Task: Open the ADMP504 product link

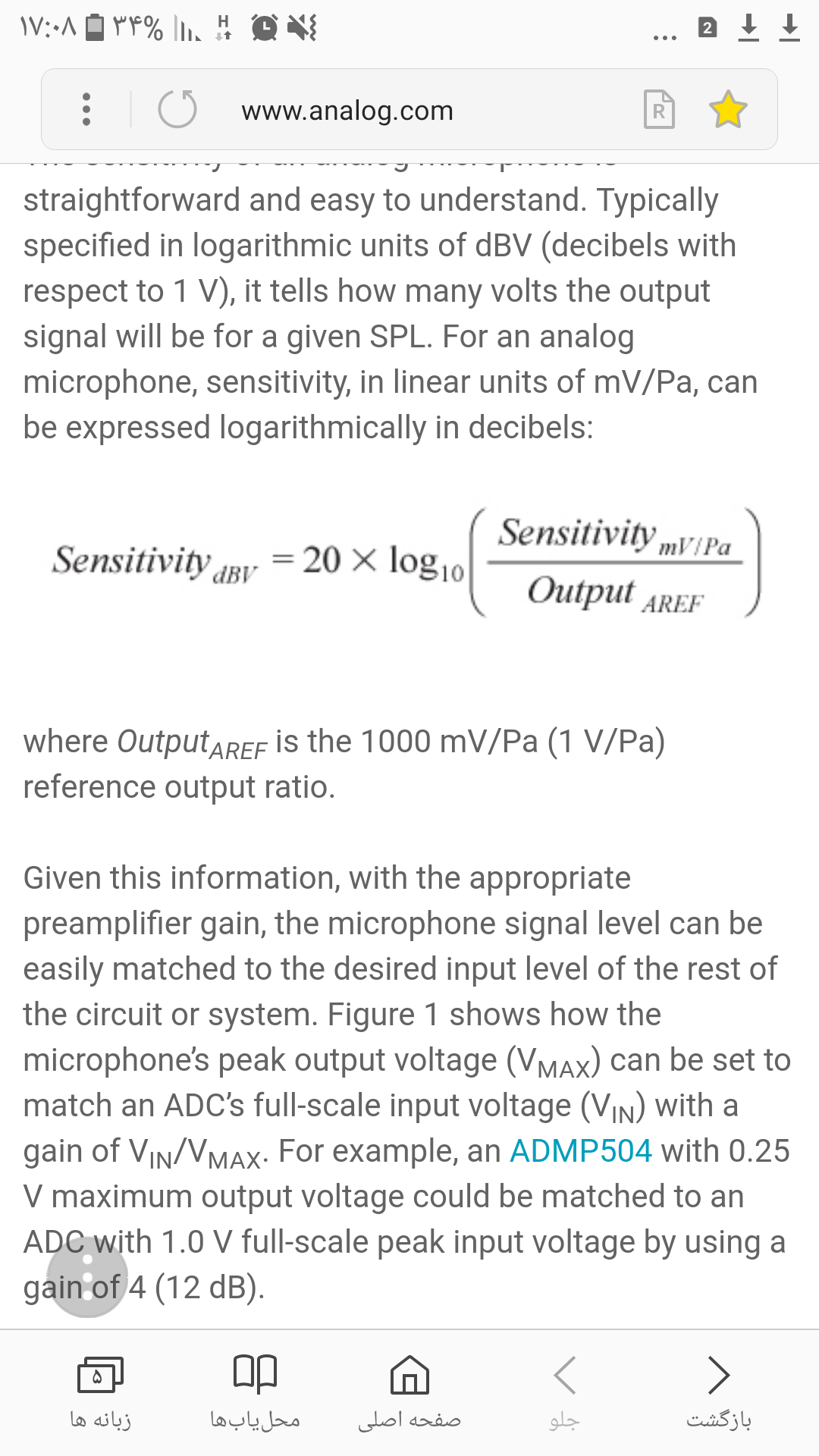Action: click(x=581, y=1151)
